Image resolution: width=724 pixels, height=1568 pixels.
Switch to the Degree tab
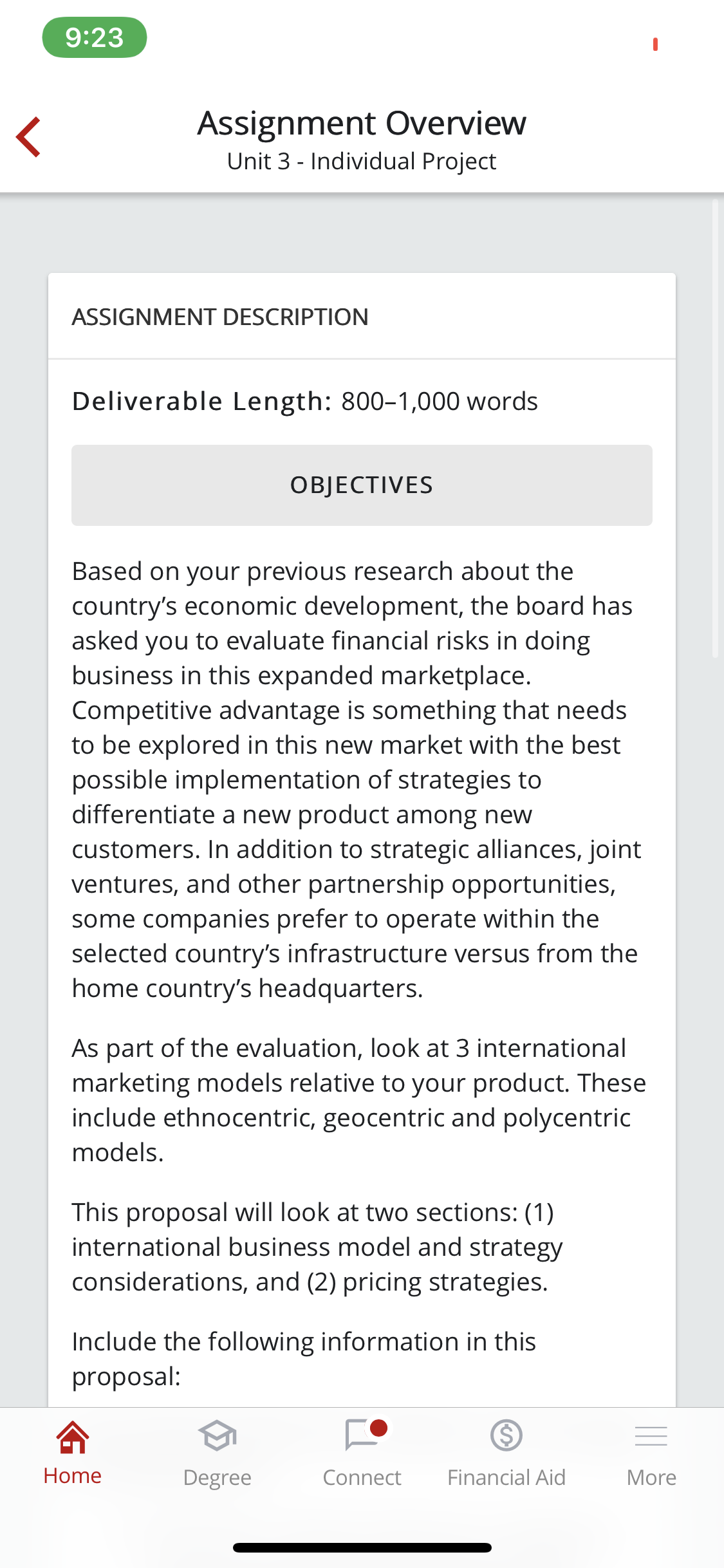click(218, 1453)
